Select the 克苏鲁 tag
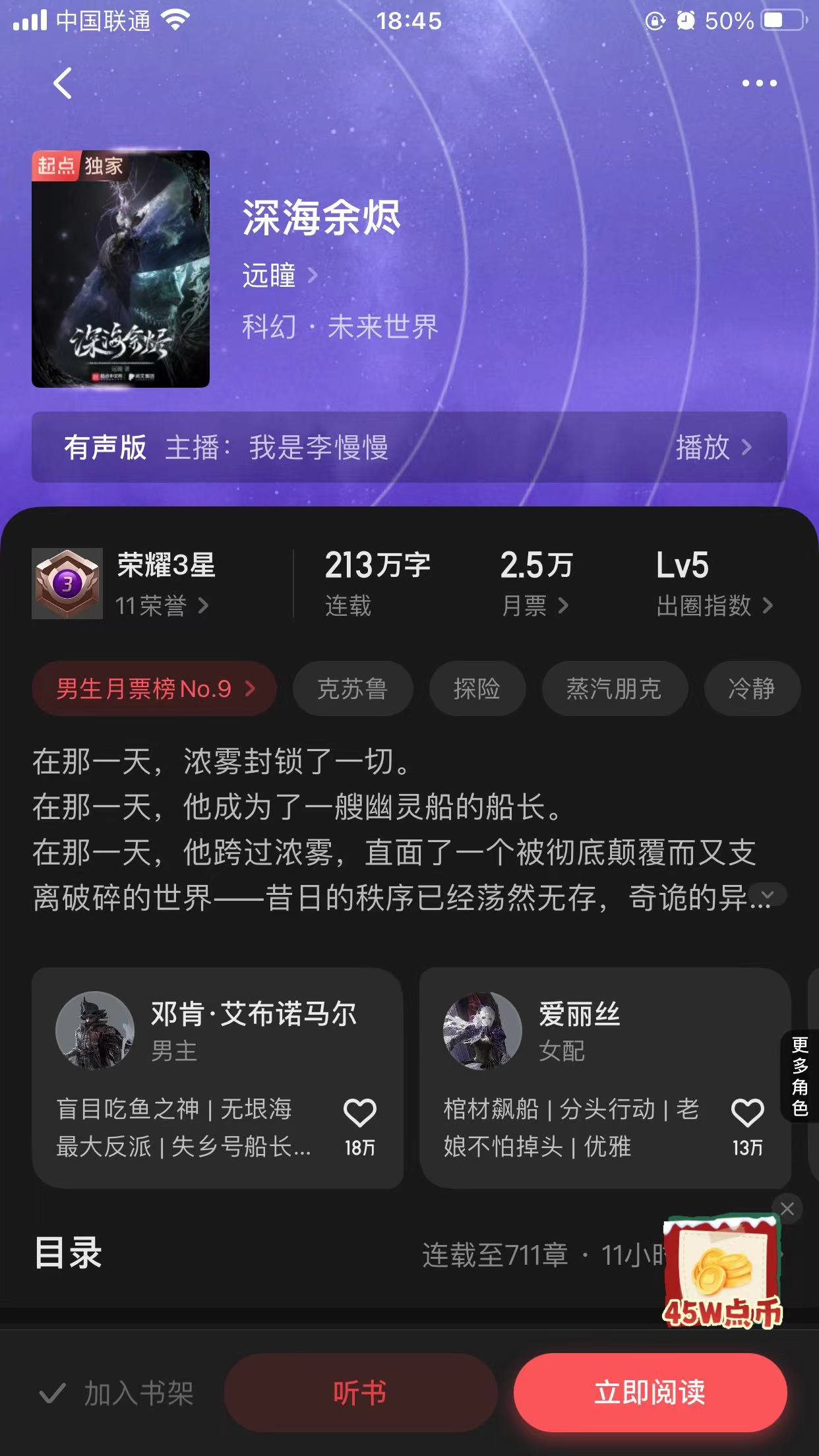Viewport: 819px width, 1456px height. point(352,689)
